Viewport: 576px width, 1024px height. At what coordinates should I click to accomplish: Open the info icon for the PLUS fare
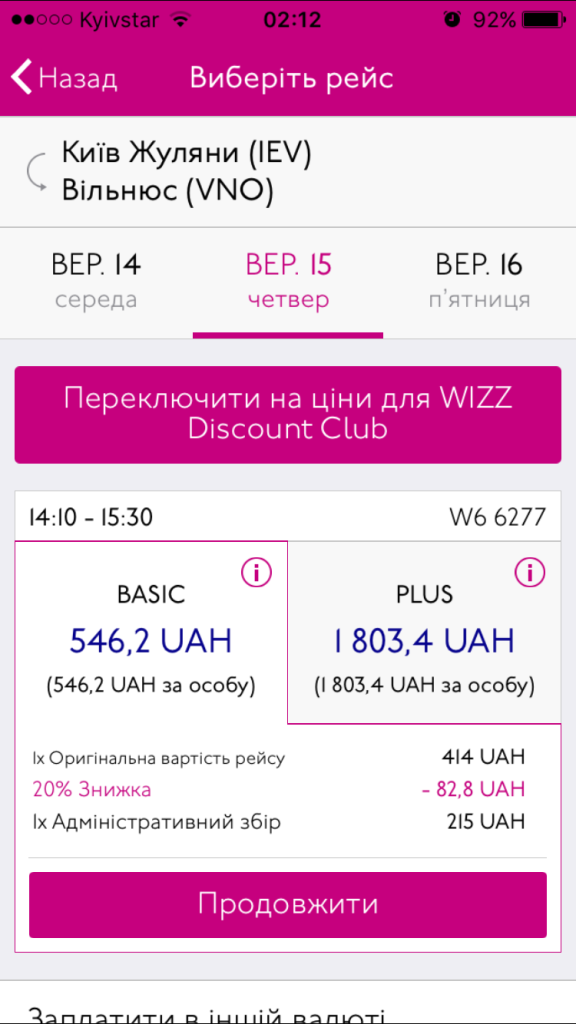[530, 573]
